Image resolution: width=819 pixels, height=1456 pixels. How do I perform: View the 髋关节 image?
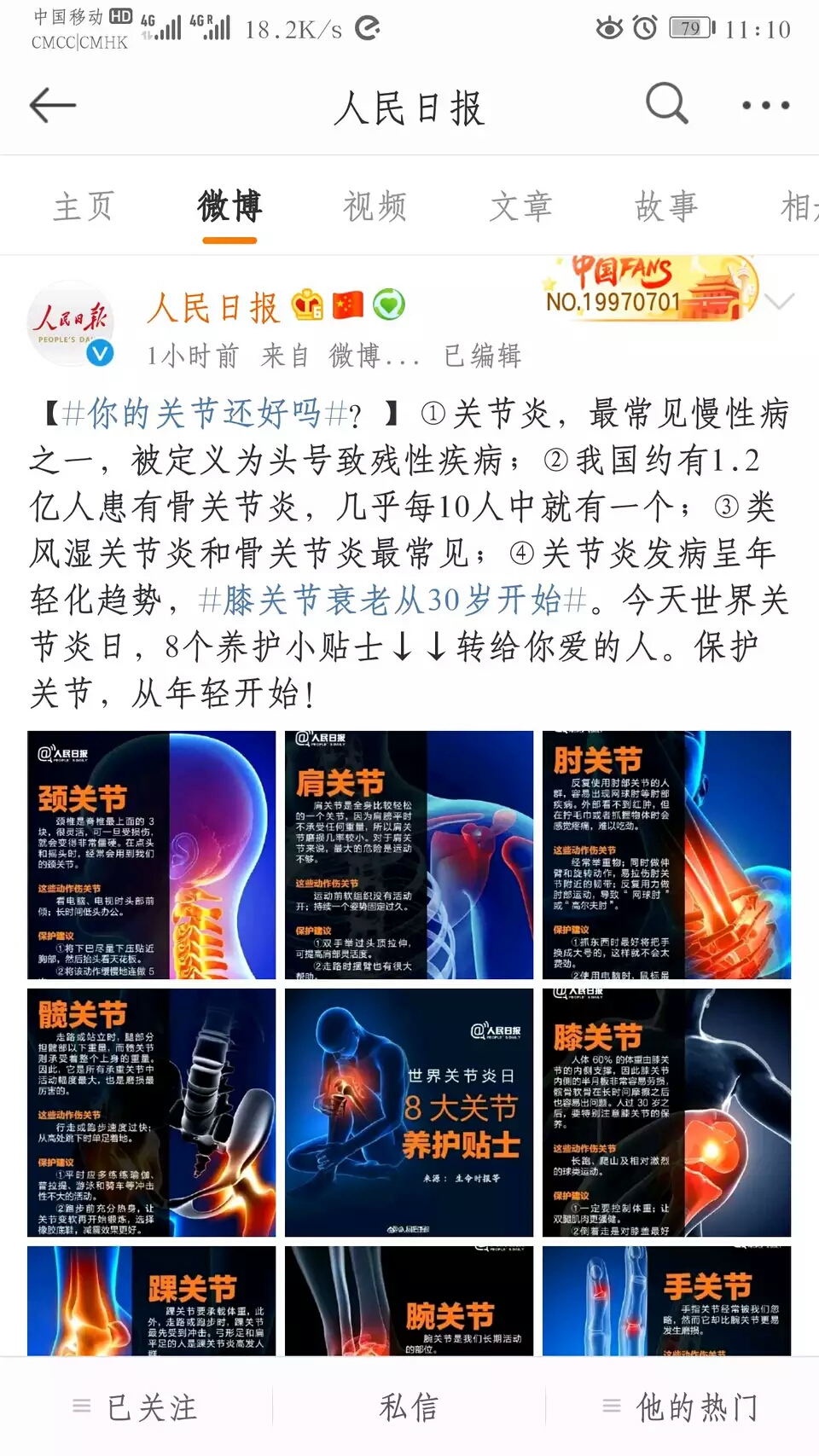(x=152, y=1112)
